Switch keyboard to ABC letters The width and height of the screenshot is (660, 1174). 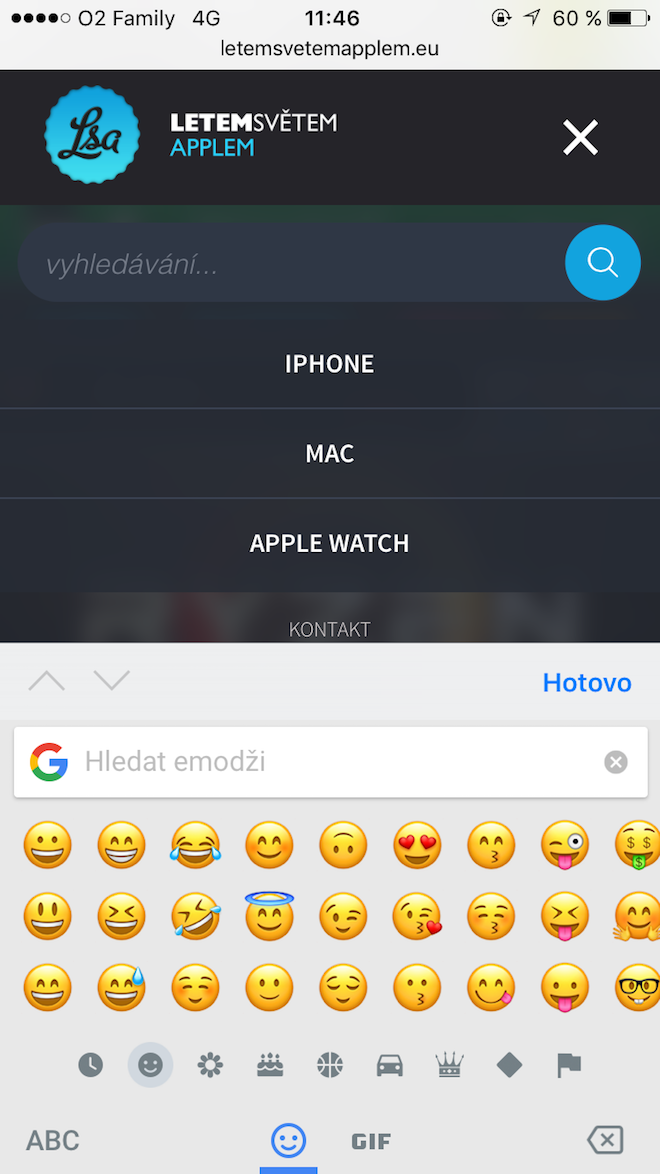53,1140
